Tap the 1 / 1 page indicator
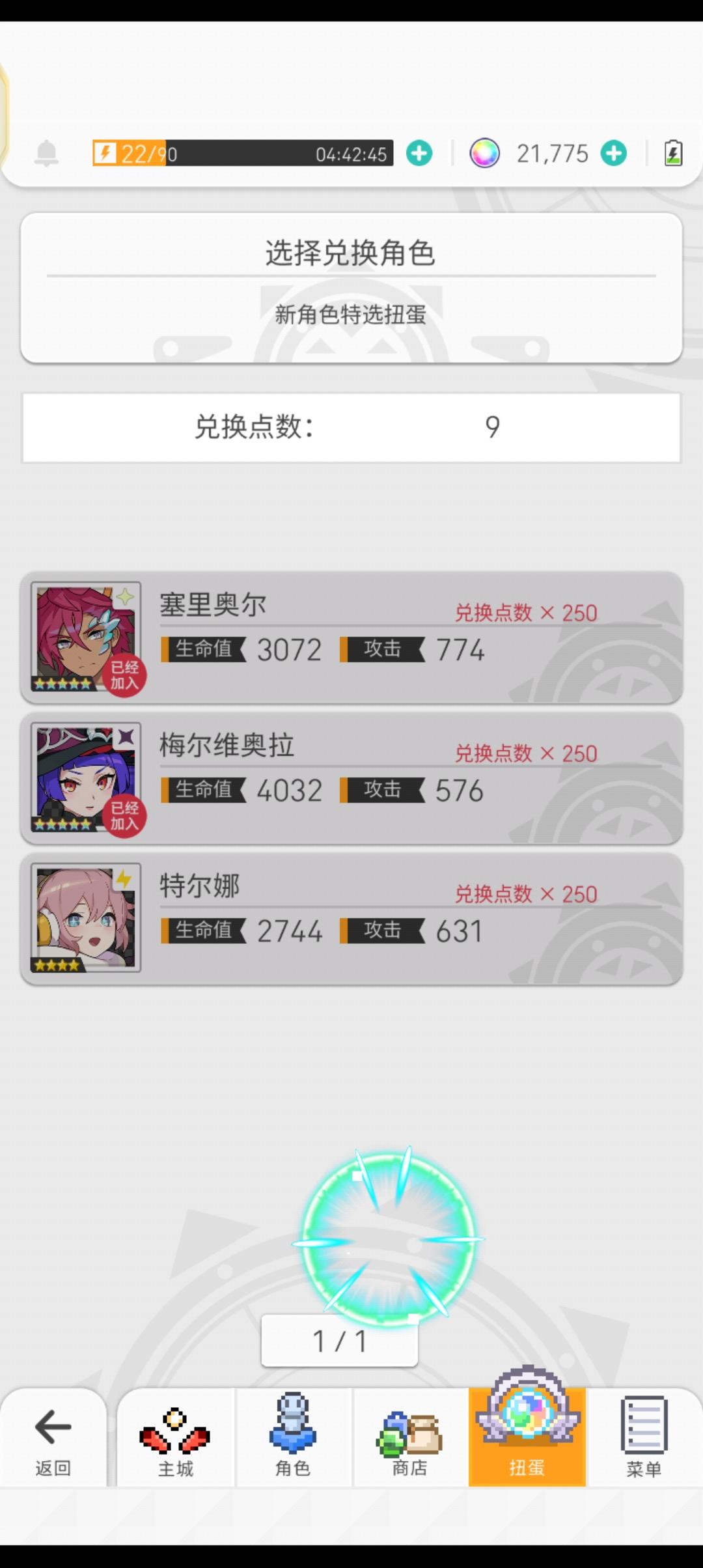This screenshot has width=703, height=1568. tap(338, 1340)
